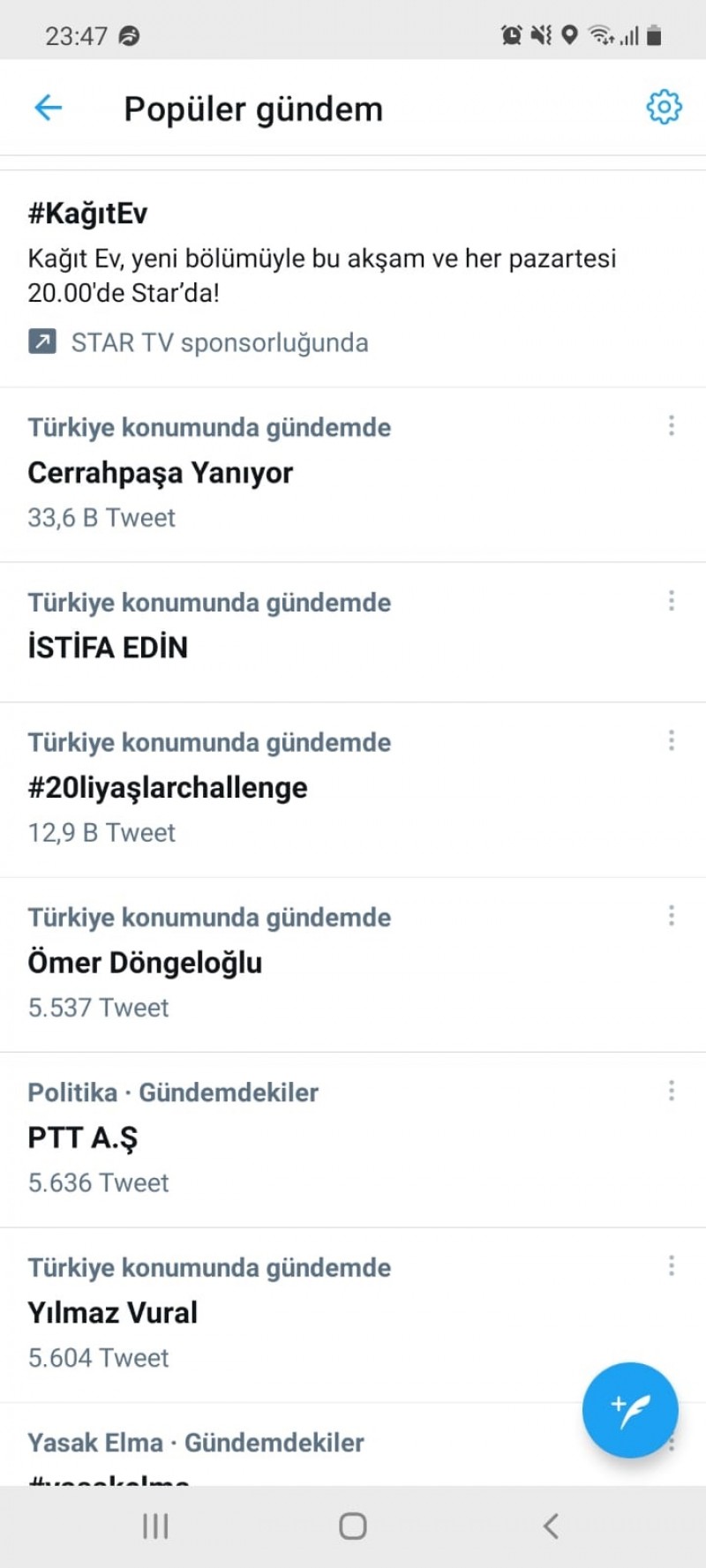
Task: Open more options for İSTİFA EDİN
Action: pyautogui.click(x=672, y=601)
